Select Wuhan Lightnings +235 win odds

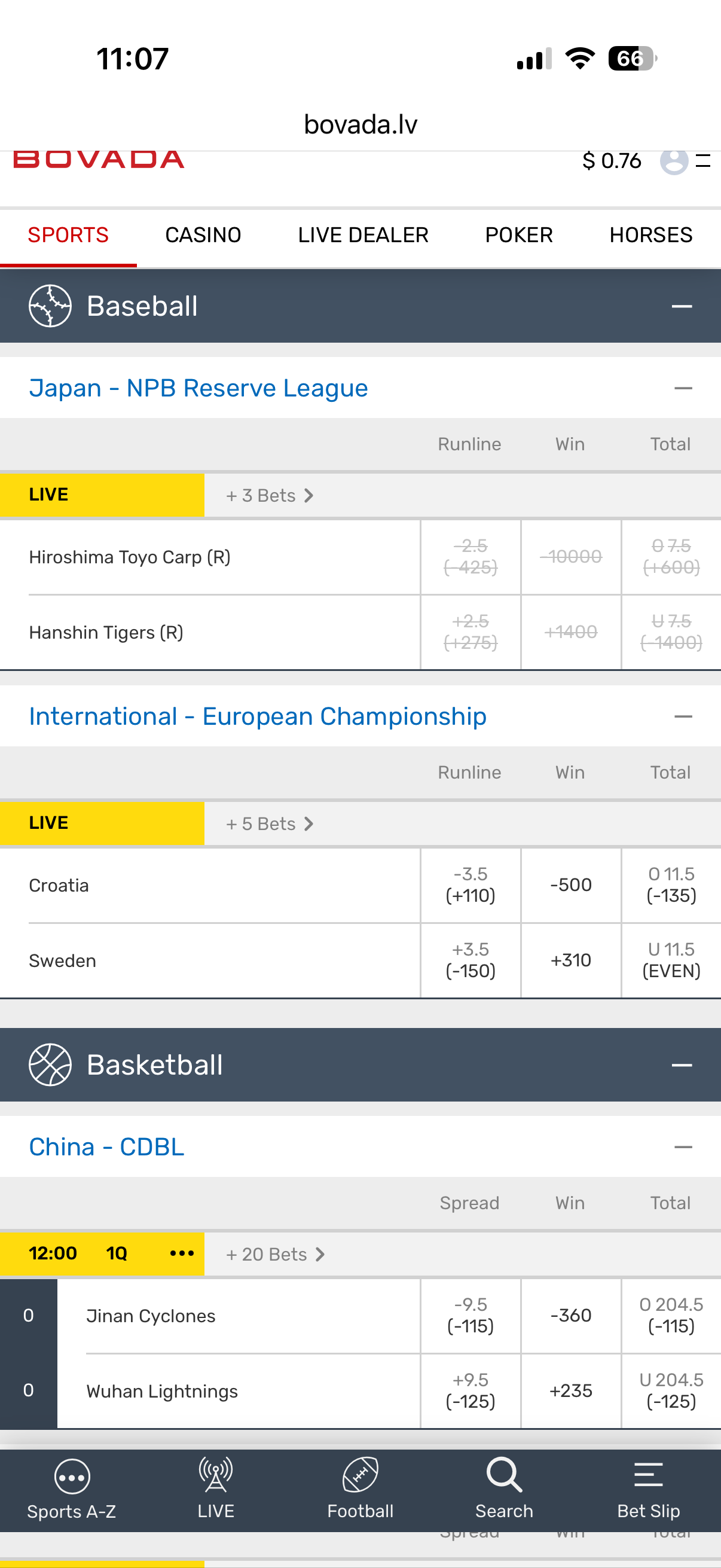pos(570,1390)
